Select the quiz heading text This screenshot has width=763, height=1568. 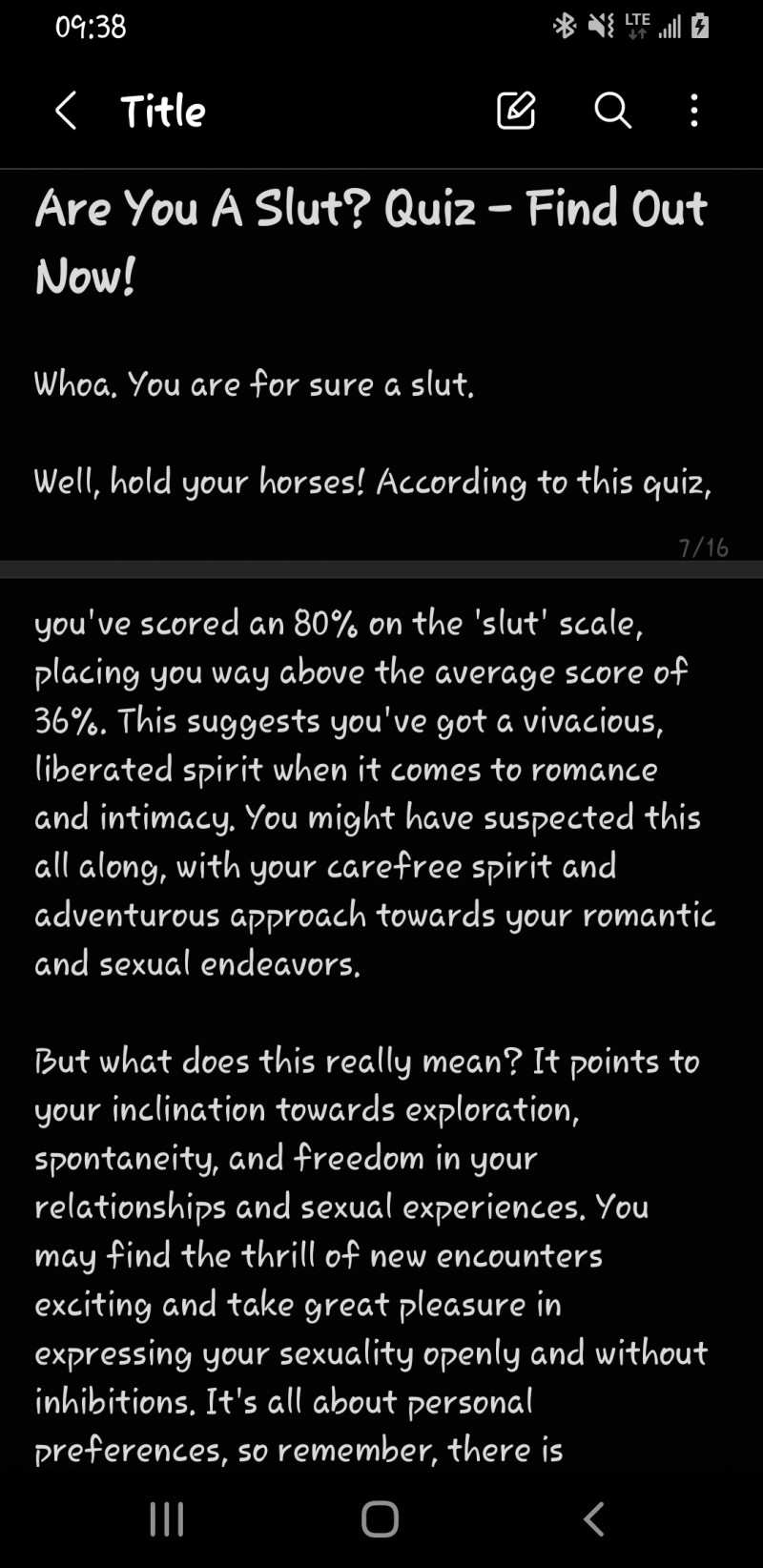point(372,238)
